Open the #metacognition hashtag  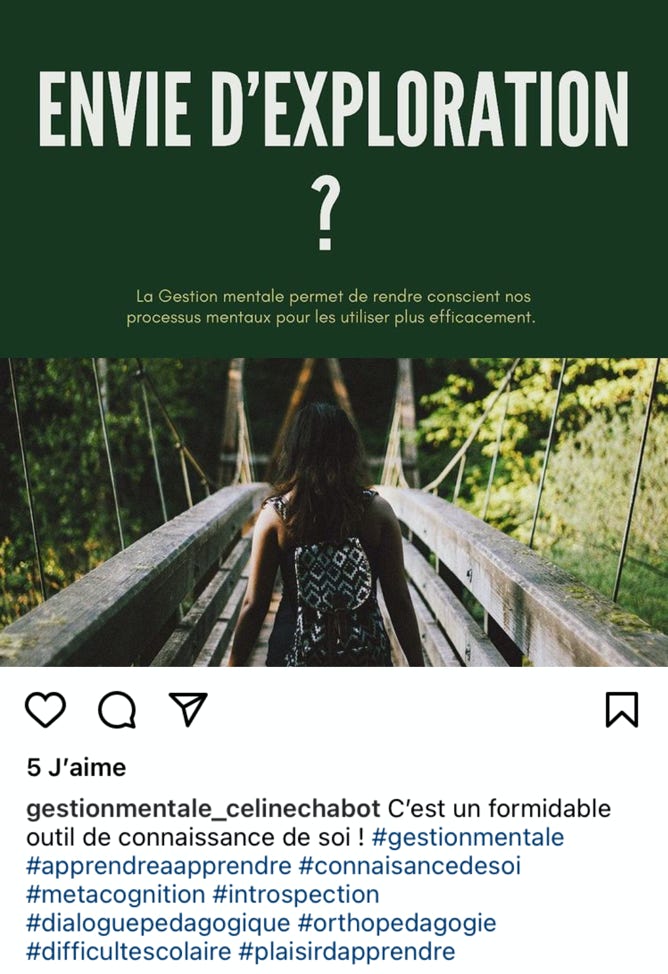(x=116, y=894)
